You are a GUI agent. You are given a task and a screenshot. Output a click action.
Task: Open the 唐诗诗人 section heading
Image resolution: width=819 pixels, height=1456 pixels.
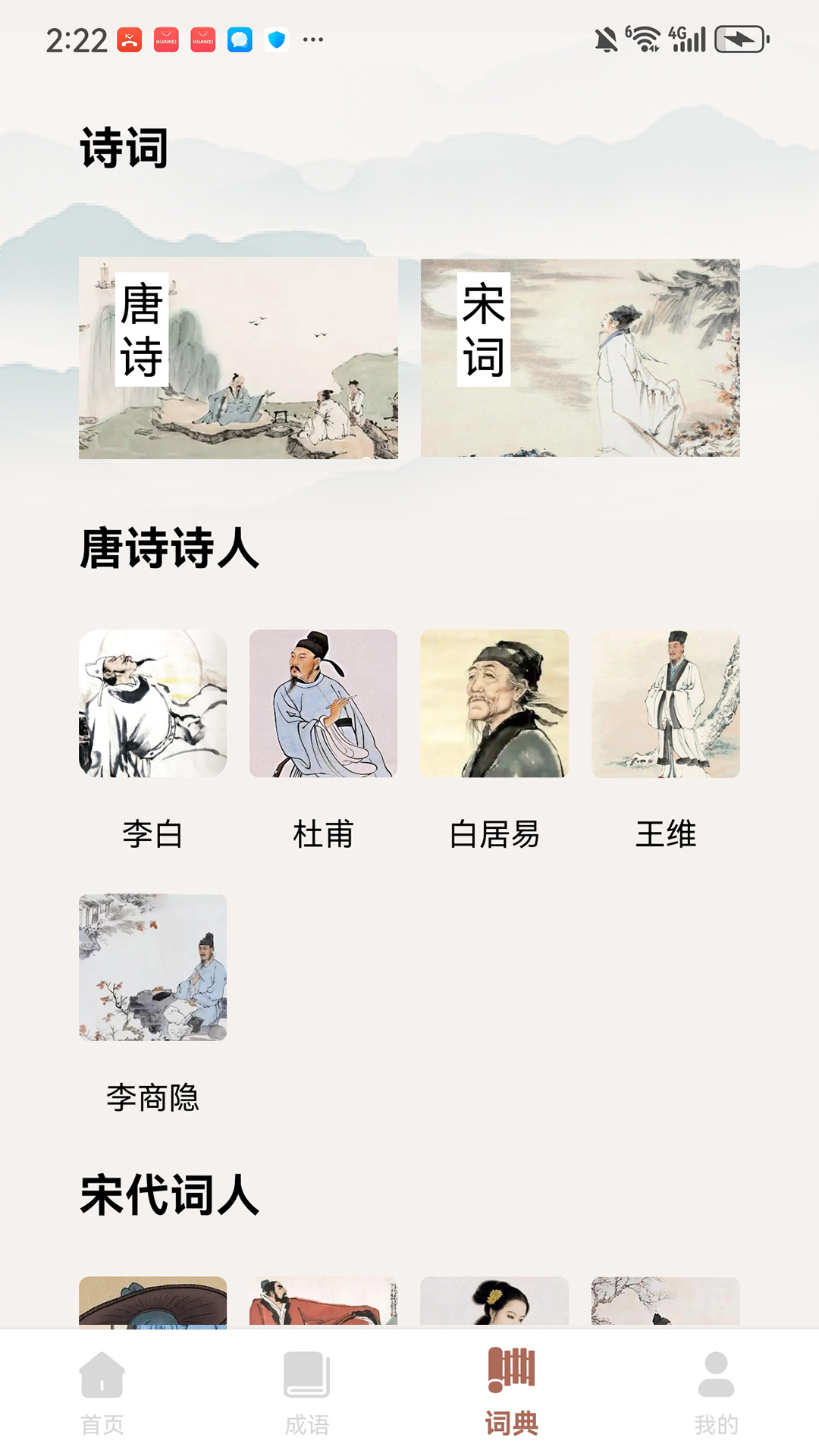pyautogui.click(x=169, y=548)
